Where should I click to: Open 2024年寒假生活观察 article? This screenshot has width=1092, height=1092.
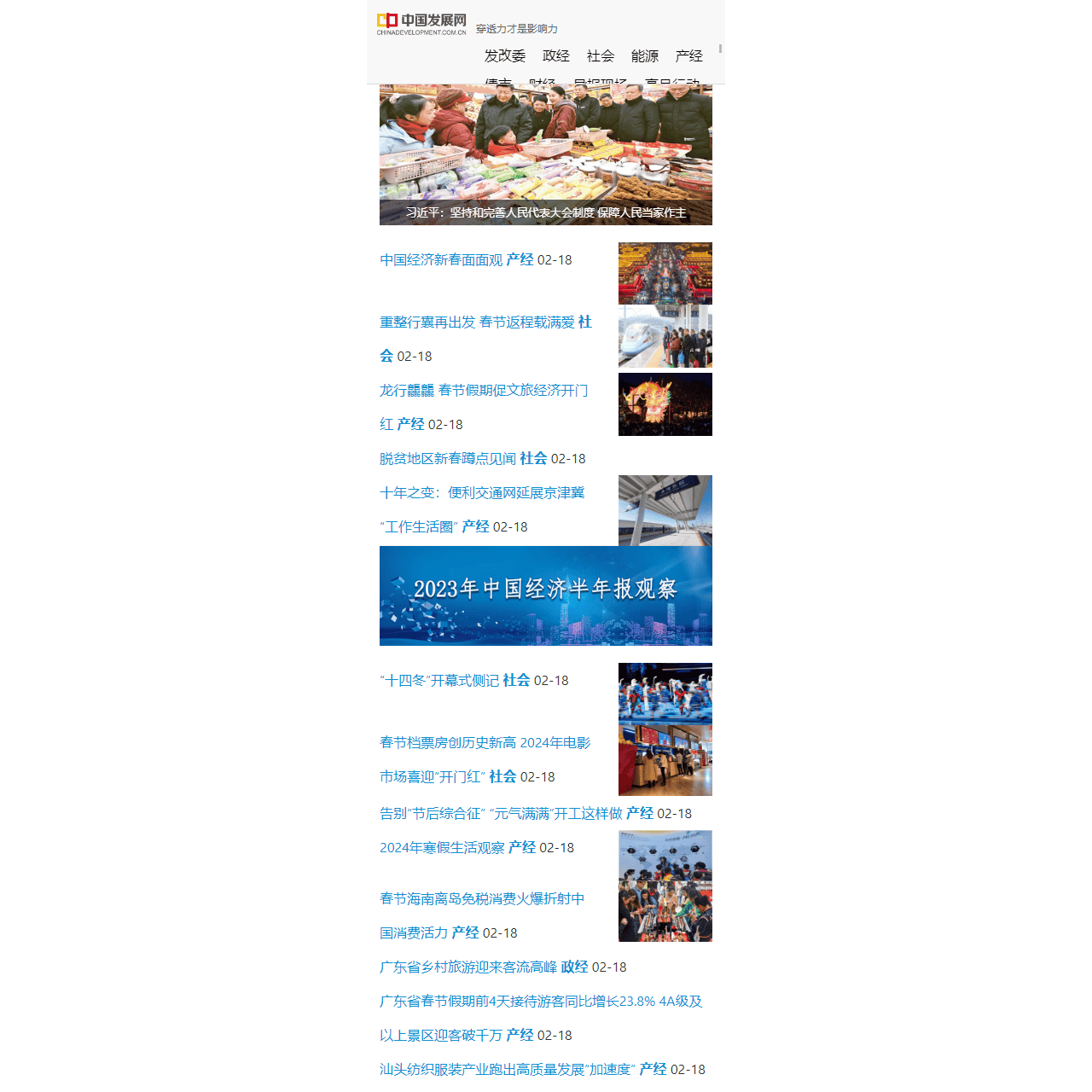click(442, 848)
